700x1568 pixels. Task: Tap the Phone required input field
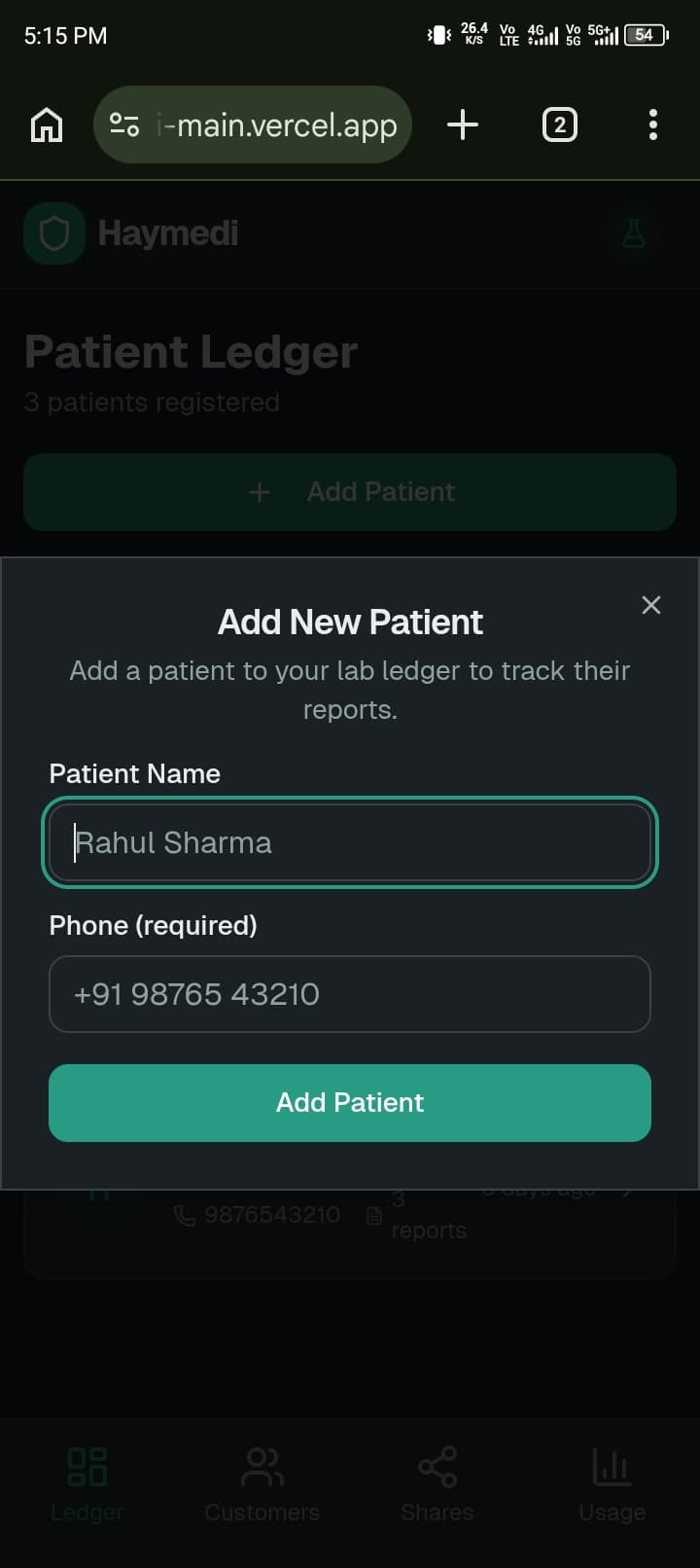tap(350, 994)
